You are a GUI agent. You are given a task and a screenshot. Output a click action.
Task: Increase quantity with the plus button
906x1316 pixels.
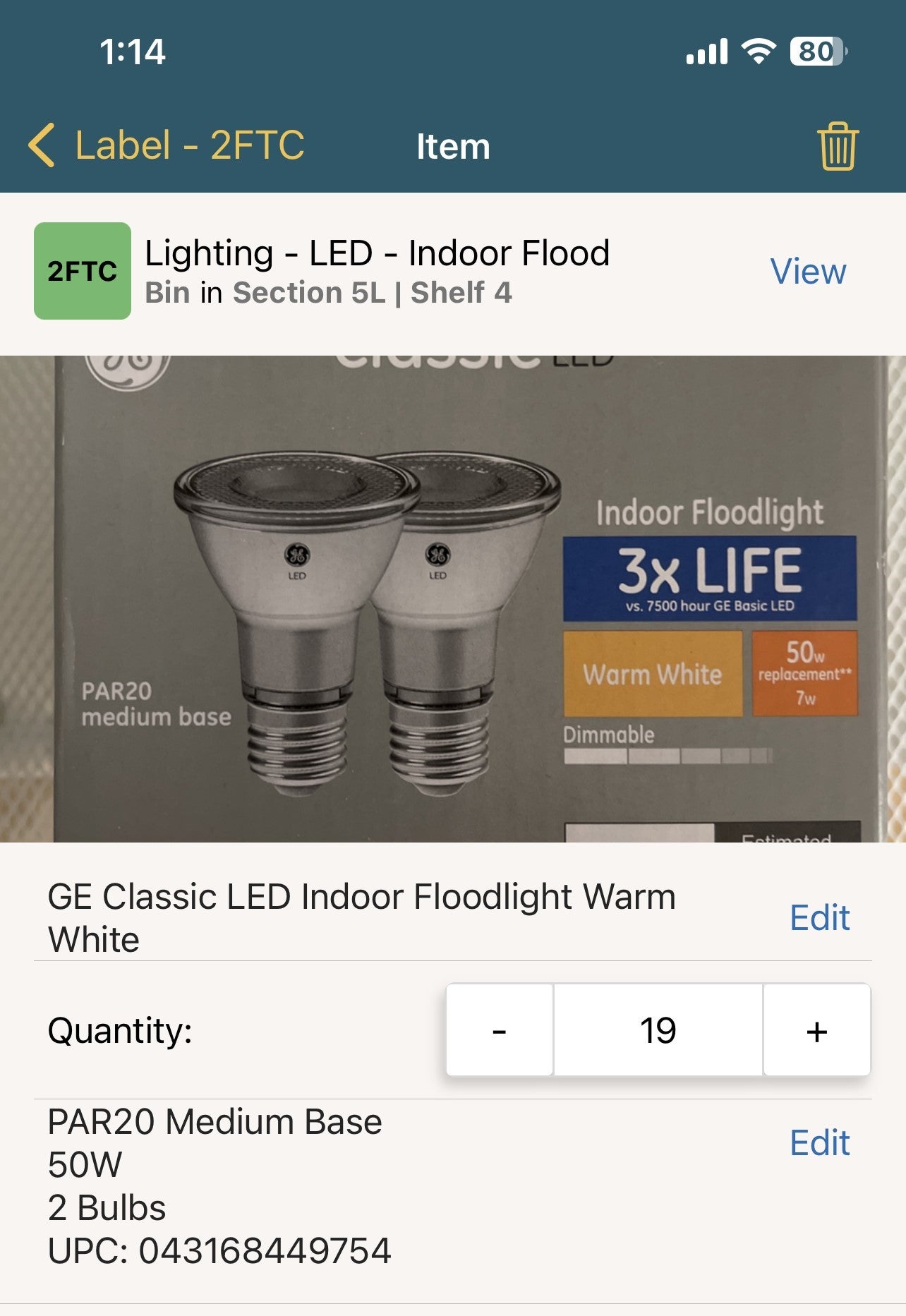pyautogui.click(x=816, y=1031)
